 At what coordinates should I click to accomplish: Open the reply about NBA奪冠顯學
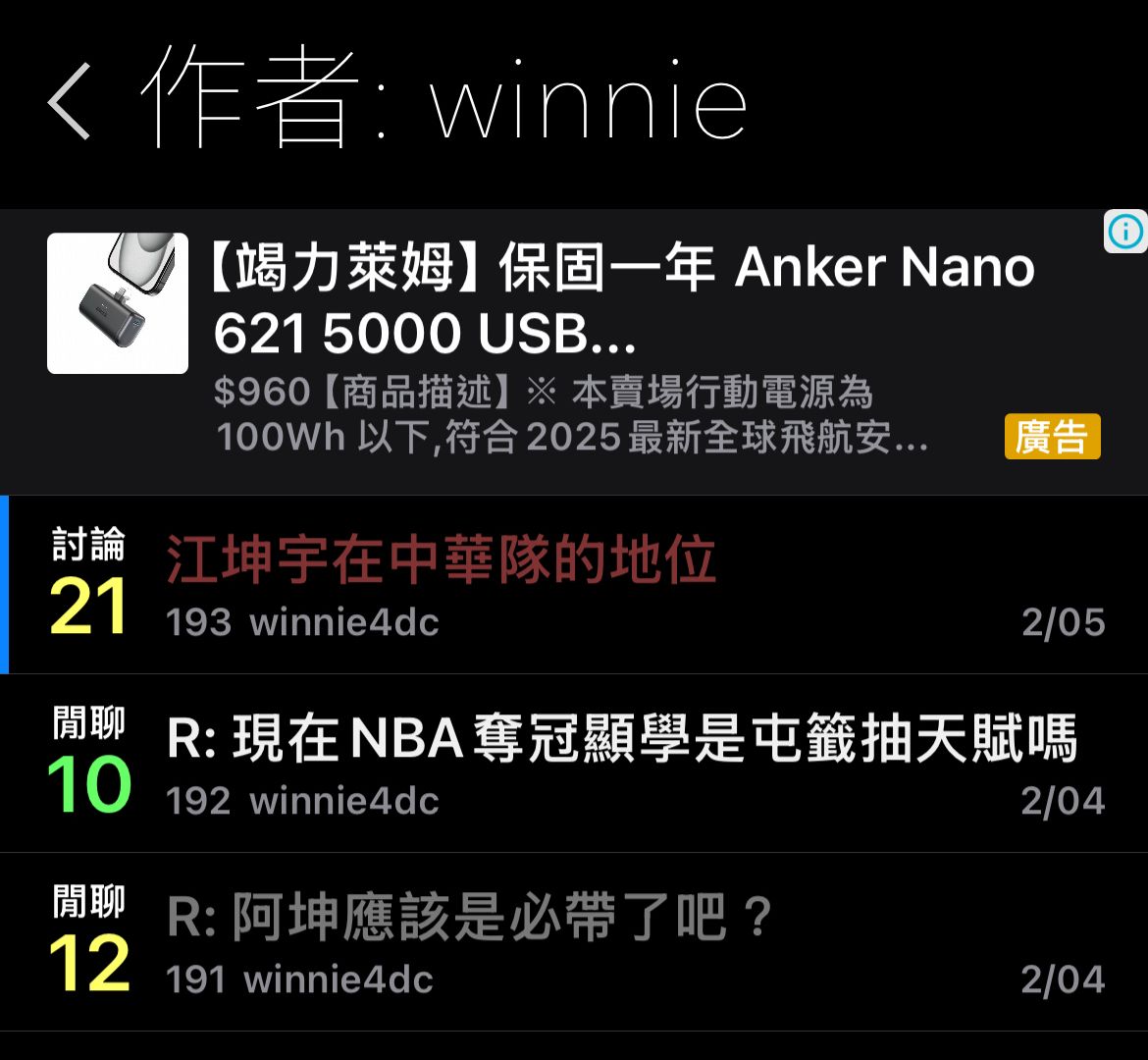tap(622, 740)
